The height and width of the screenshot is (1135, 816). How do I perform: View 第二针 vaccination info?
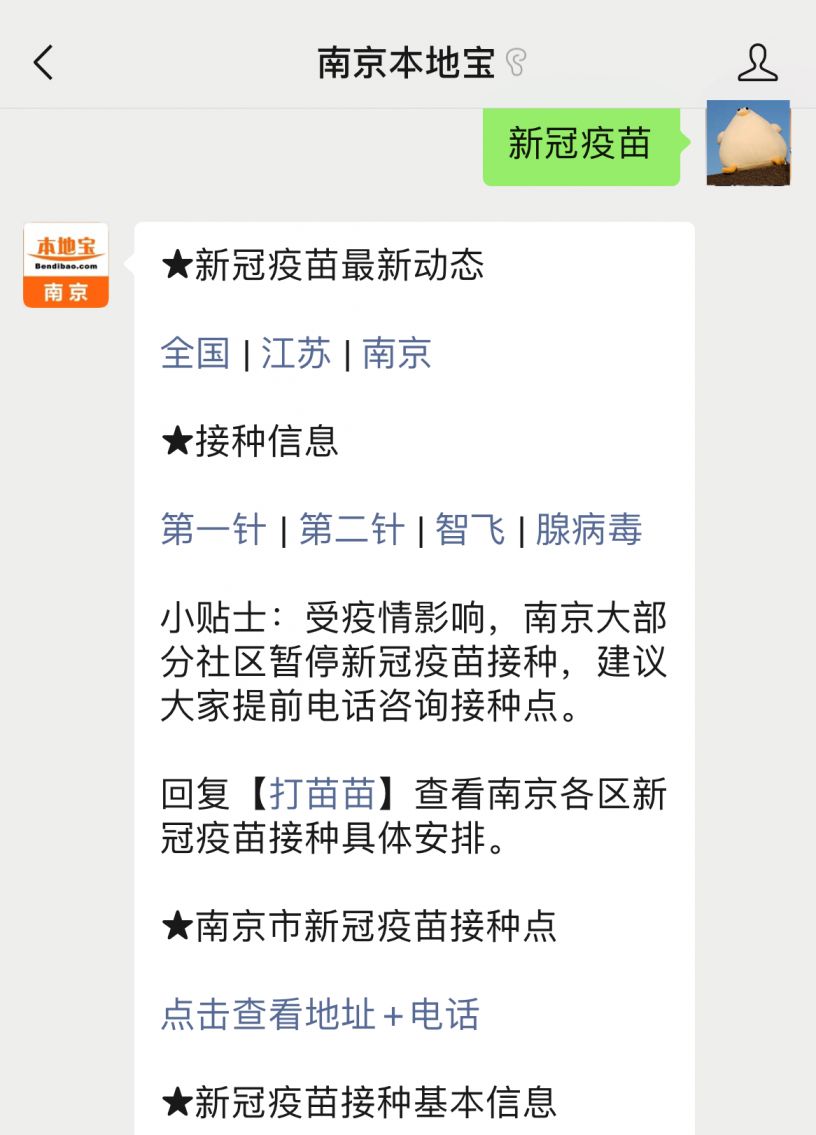(x=351, y=530)
